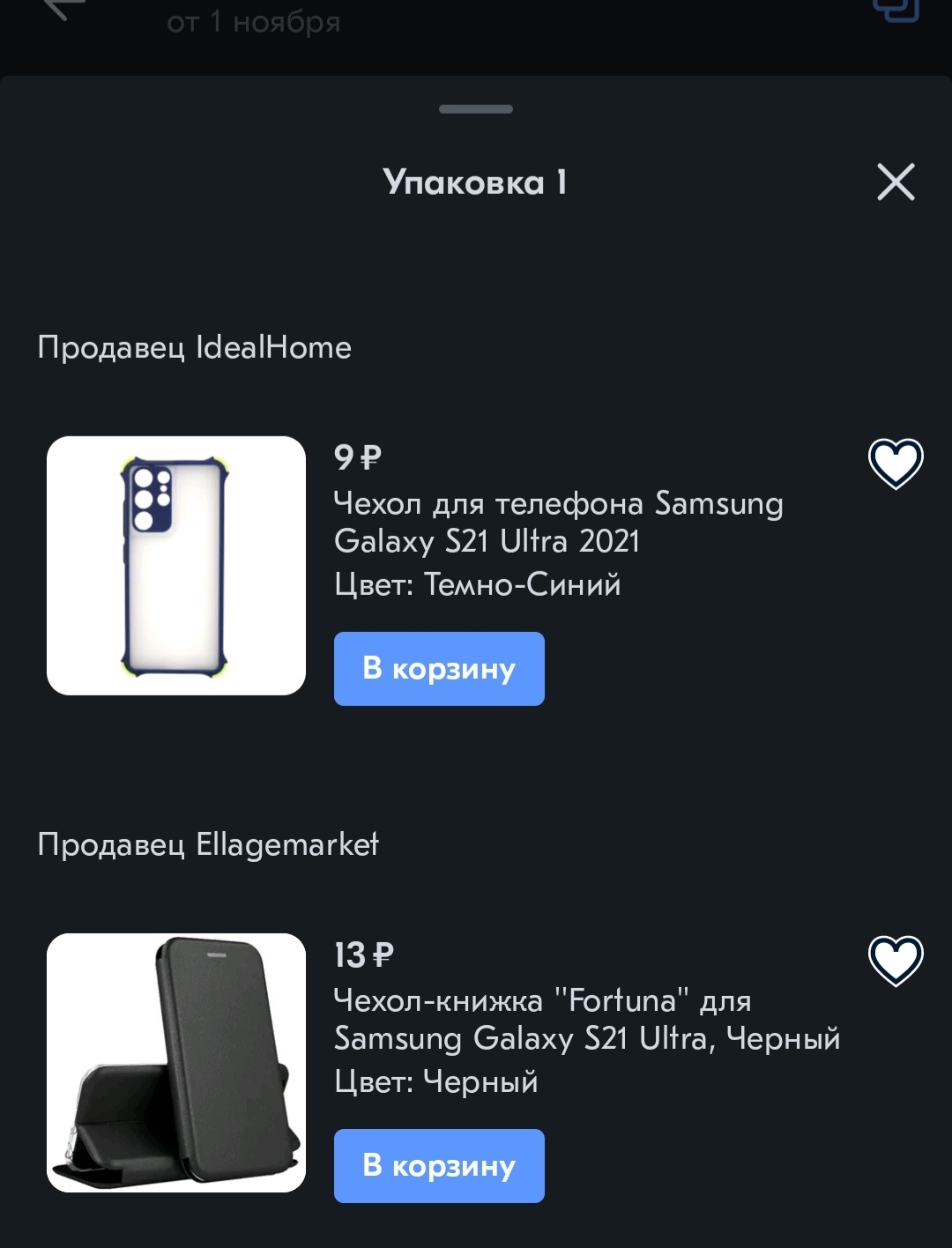This screenshot has width=952, height=1248.
Task: Tap В корзину for the dark blue case
Action: (x=439, y=669)
